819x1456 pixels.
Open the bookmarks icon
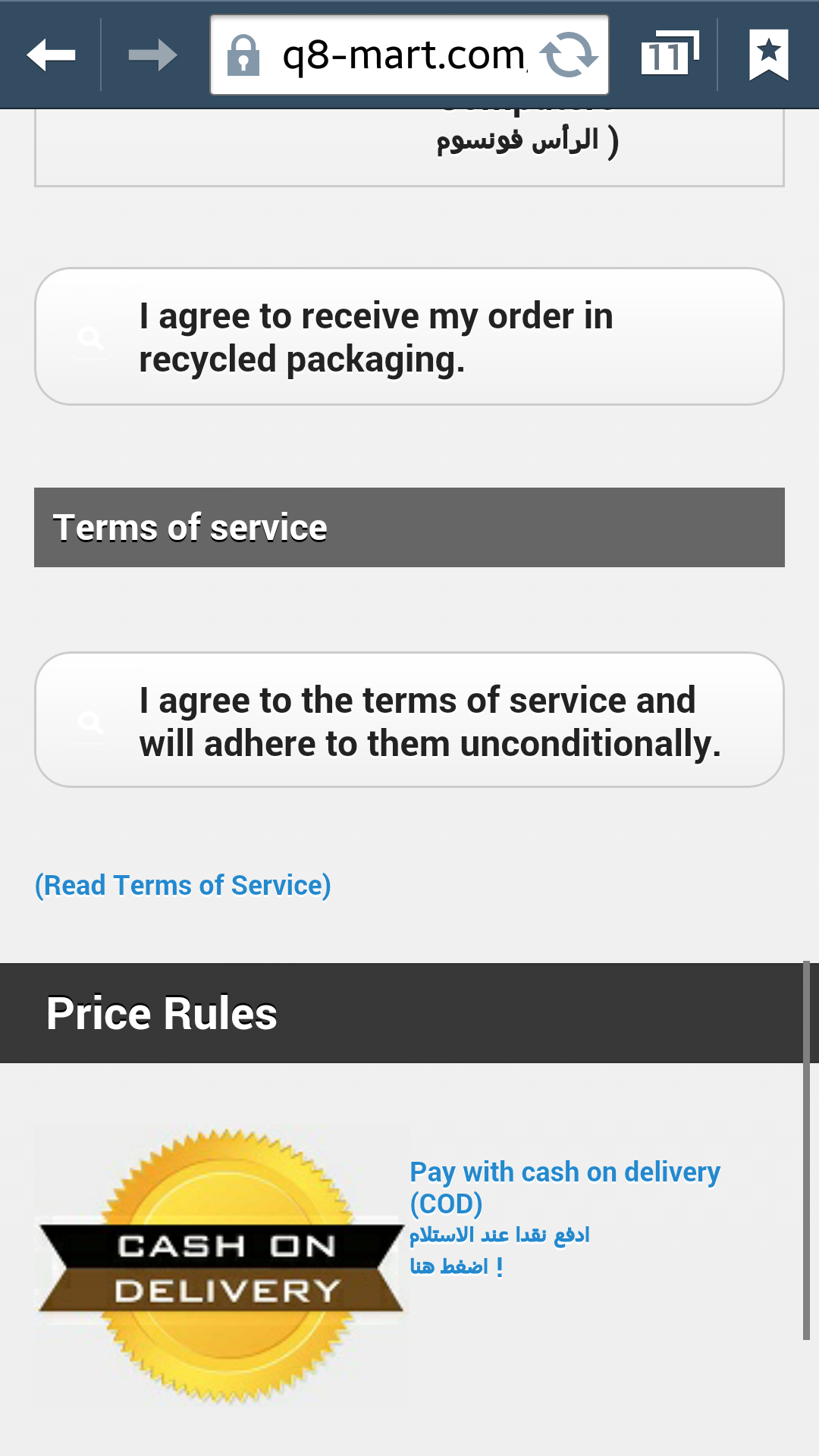pos(768,55)
